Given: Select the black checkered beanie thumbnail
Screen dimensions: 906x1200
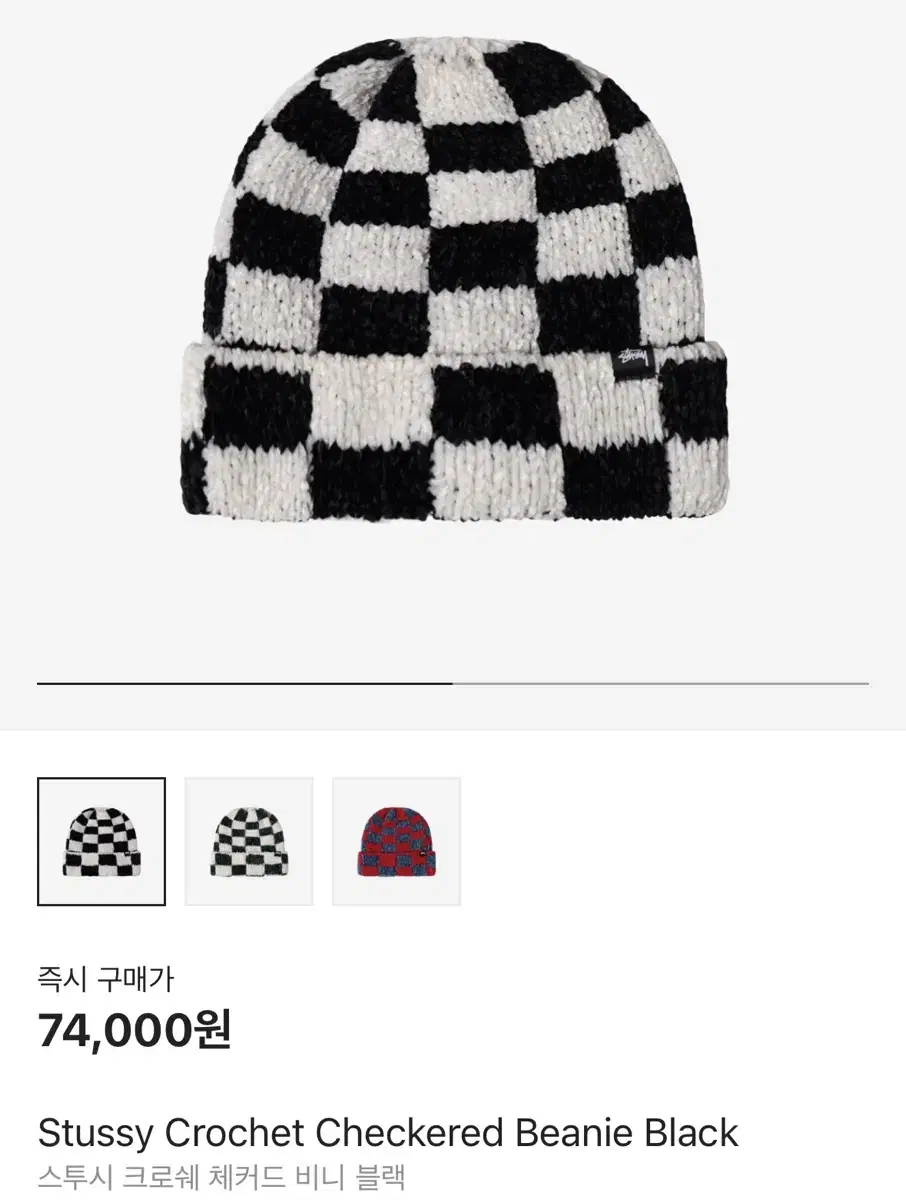Looking at the screenshot, I should [x=99, y=840].
